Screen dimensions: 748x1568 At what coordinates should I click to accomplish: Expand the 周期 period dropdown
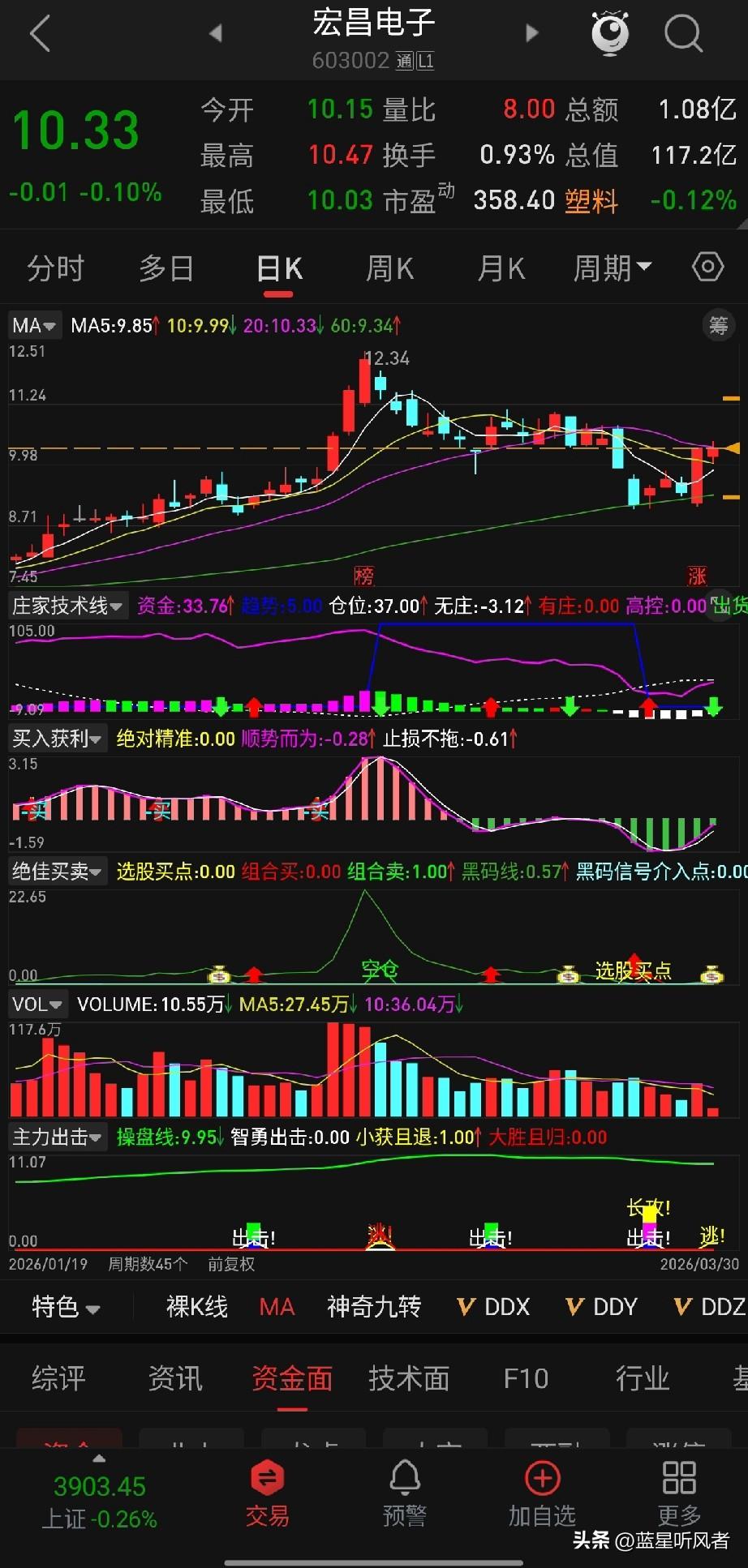pos(613,267)
